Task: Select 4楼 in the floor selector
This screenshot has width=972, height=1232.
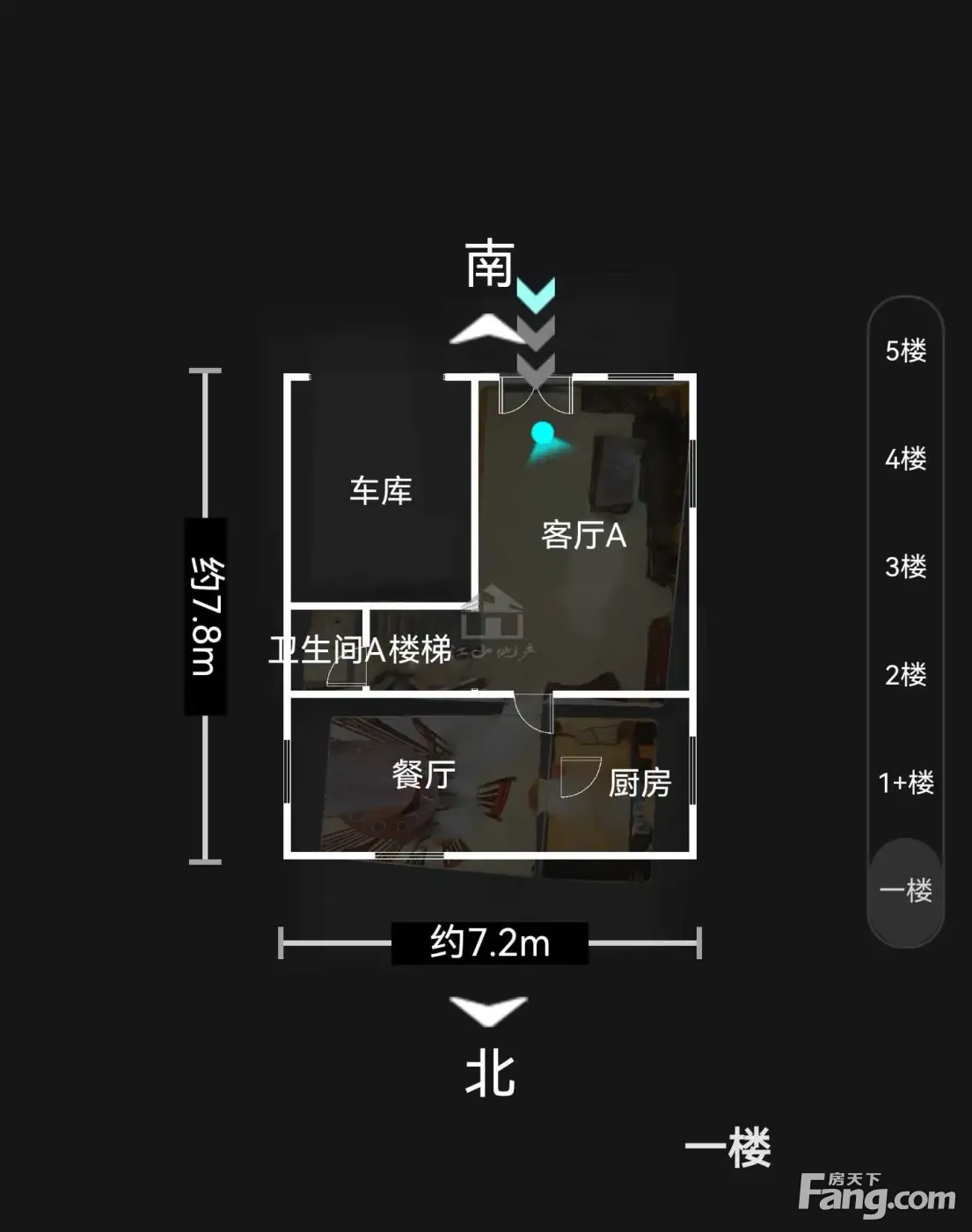Action: pyautogui.click(x=905, y=458)
